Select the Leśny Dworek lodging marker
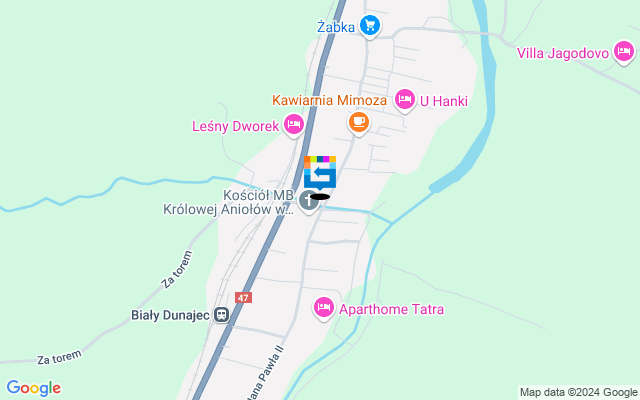Image resolution: width=640 pixels, height=400 pixels. point(293,124)
